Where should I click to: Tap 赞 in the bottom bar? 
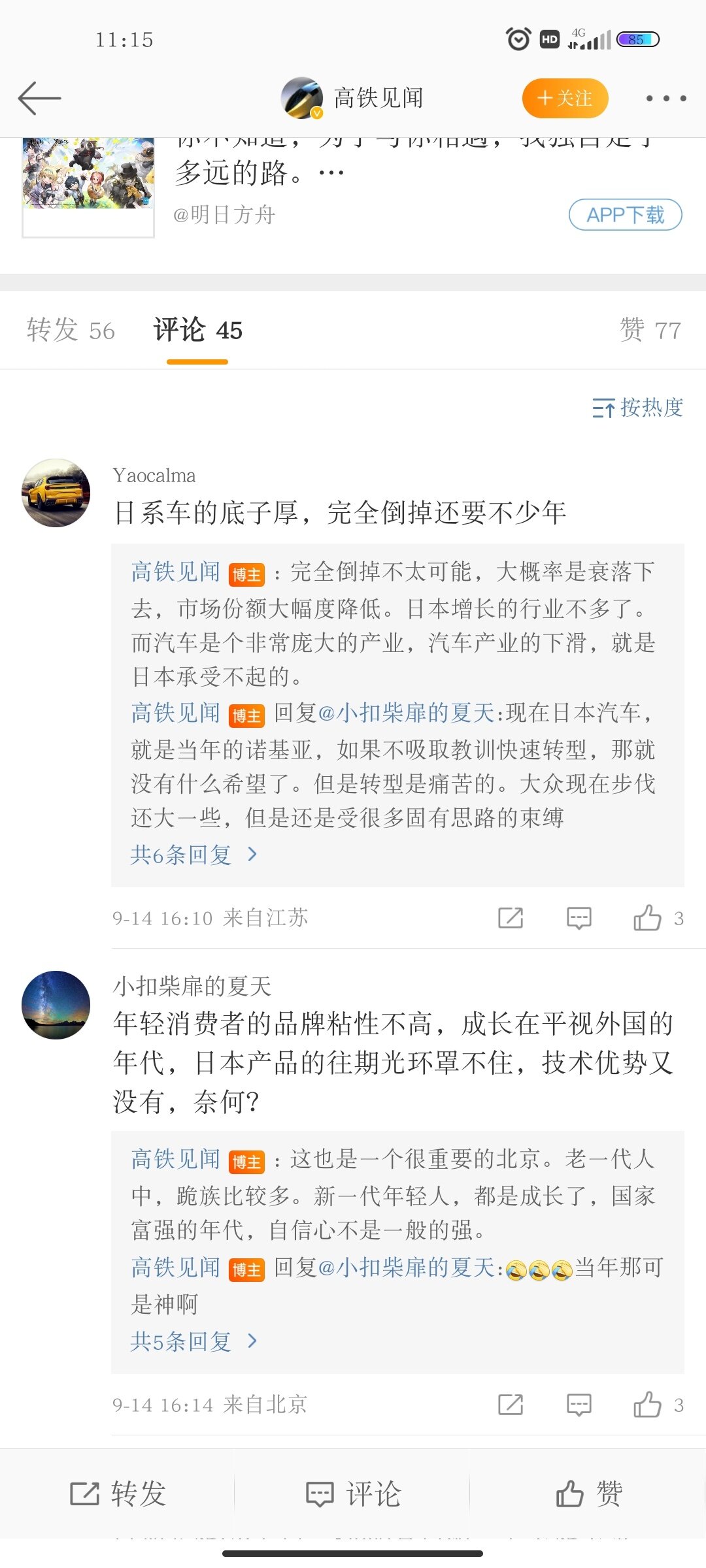(588, 1494)
